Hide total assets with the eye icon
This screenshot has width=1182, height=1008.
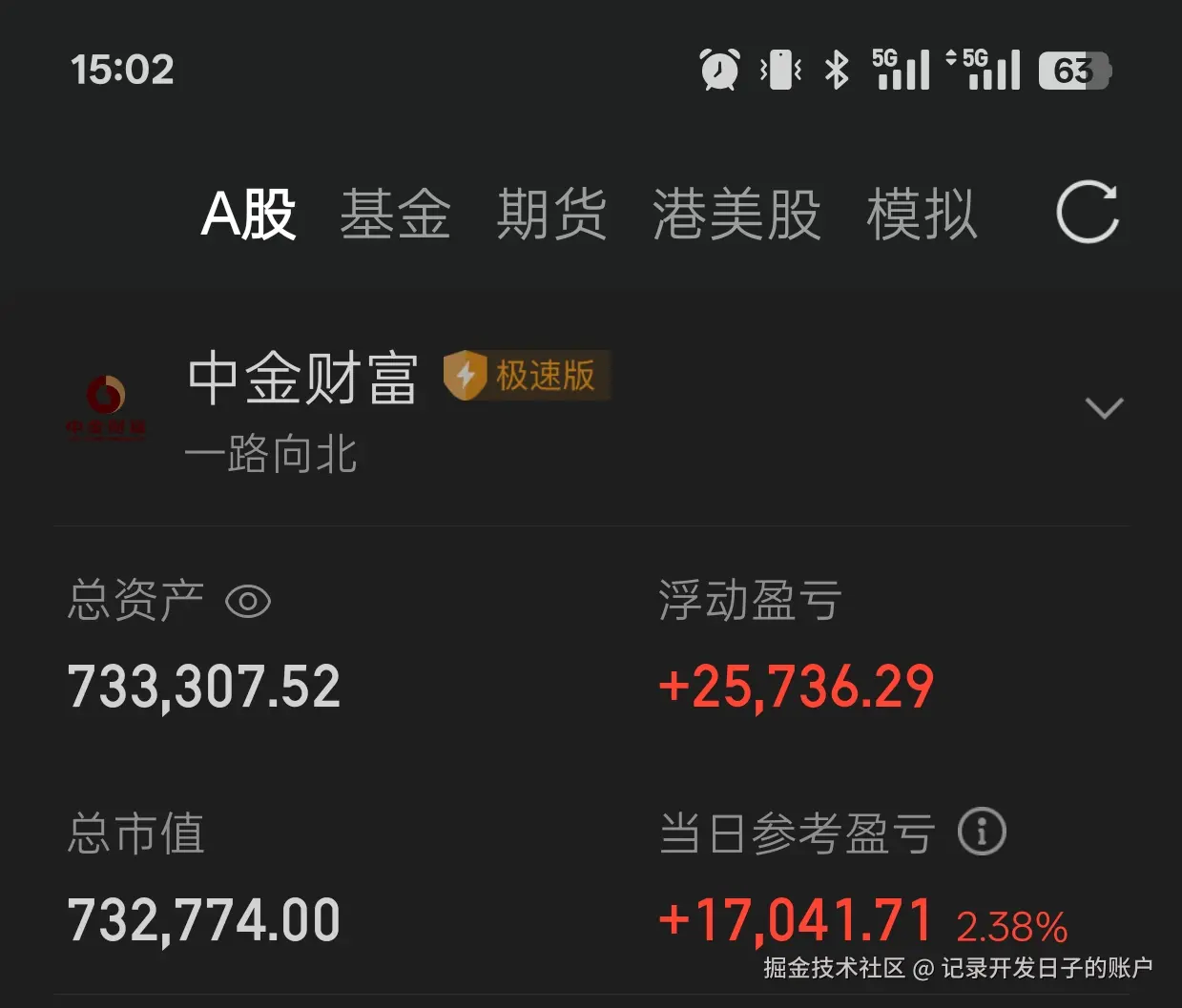[248, 602]
